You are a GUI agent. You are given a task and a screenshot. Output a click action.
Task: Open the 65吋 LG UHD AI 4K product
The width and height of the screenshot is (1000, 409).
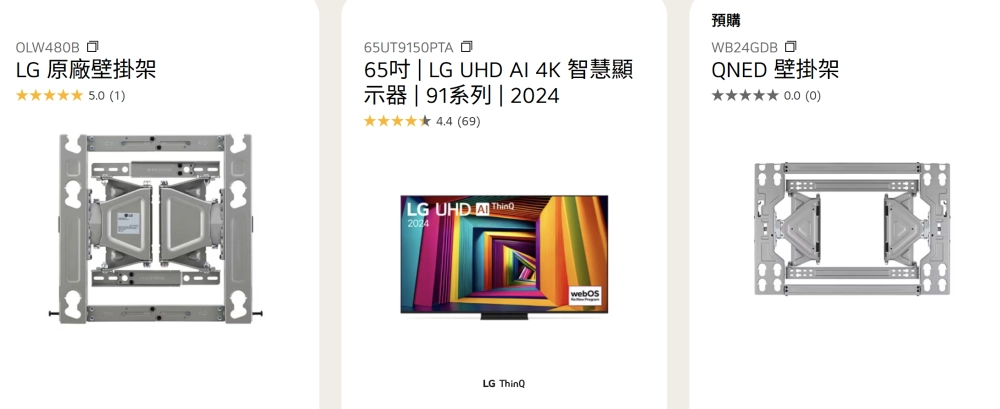(x=497, y=83)
